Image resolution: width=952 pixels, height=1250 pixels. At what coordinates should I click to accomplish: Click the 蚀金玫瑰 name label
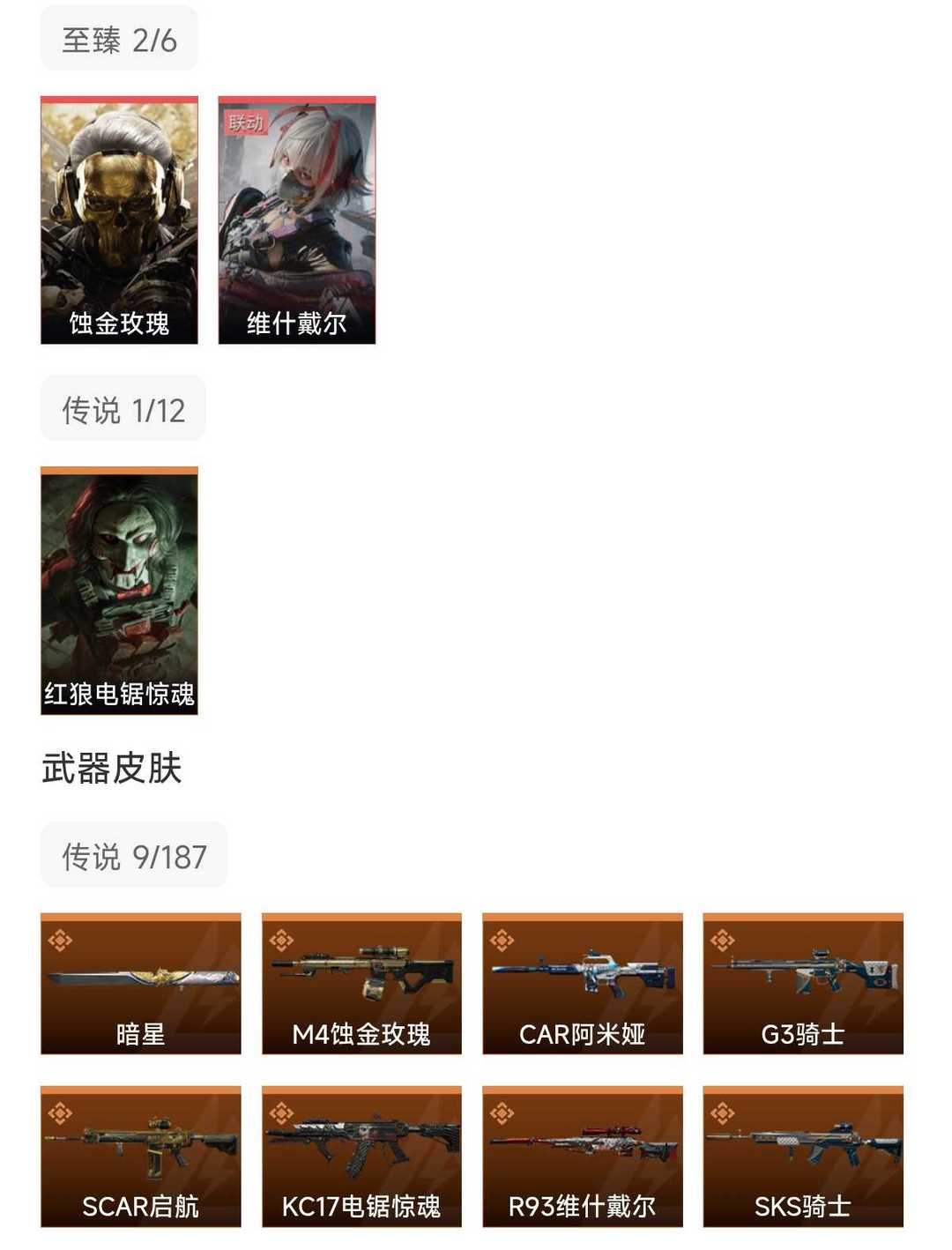122,323
